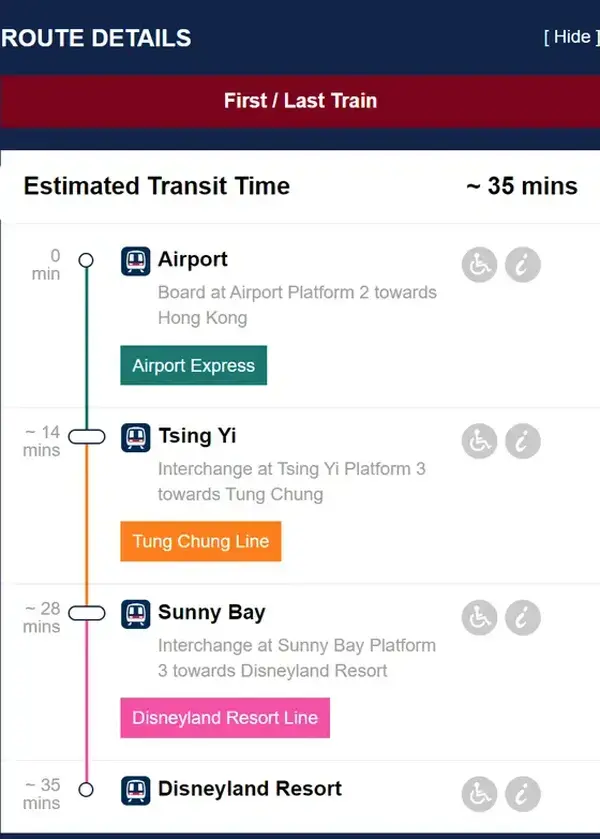
Task: Open station information for Airport
Action: (x=523, y=265)
